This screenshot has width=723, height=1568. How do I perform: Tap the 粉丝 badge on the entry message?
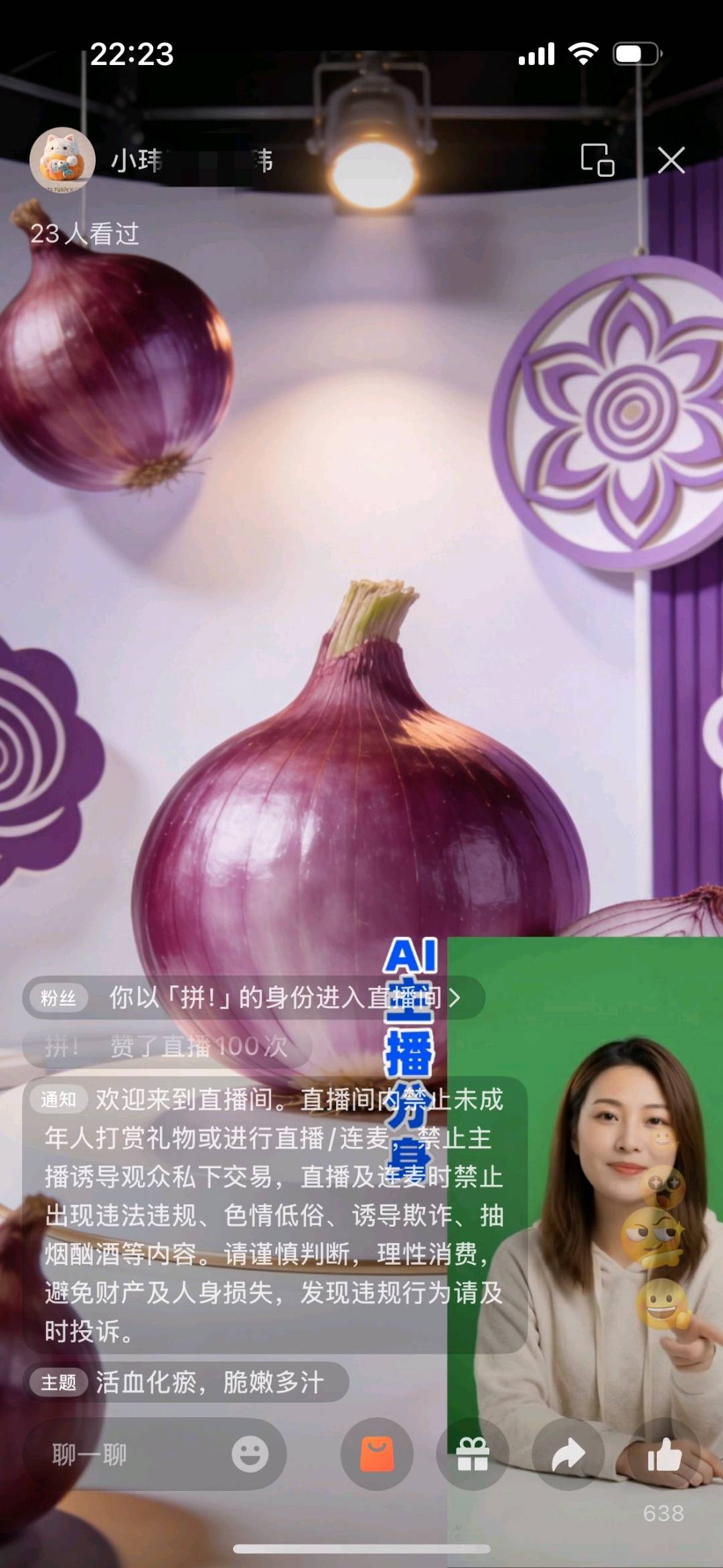pos(60,997)
